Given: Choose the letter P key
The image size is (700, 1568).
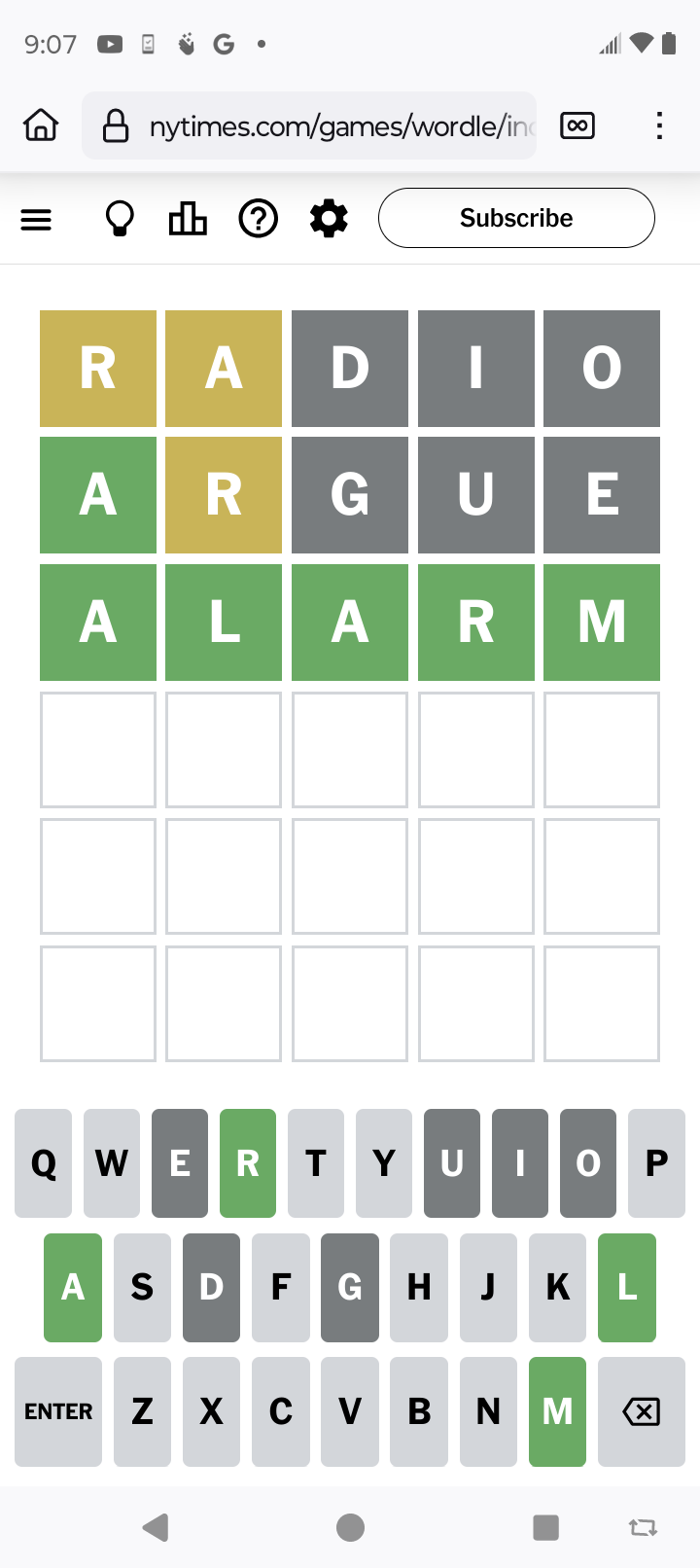Looking at the screenshot, I should [x=656, y=1163].
